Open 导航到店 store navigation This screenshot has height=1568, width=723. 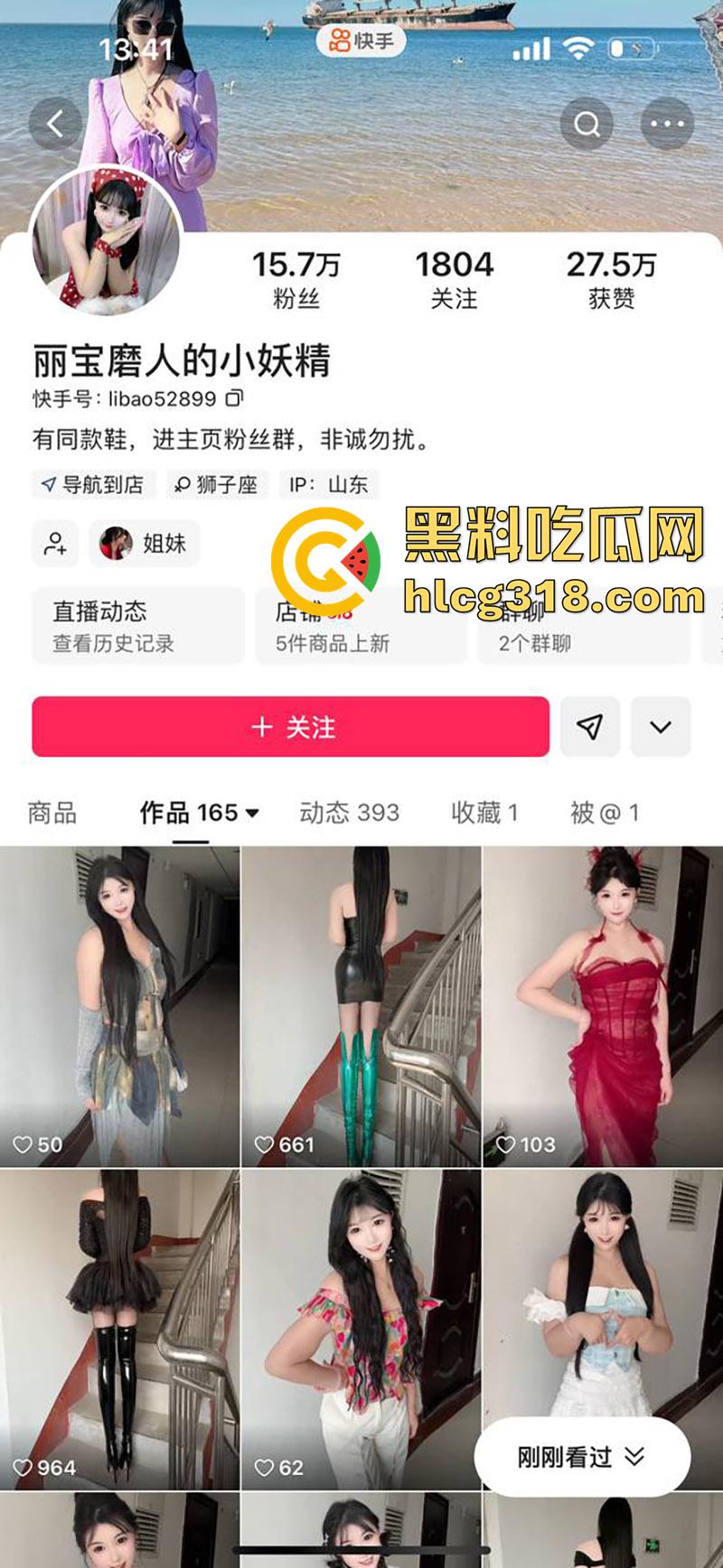(93, 485)
